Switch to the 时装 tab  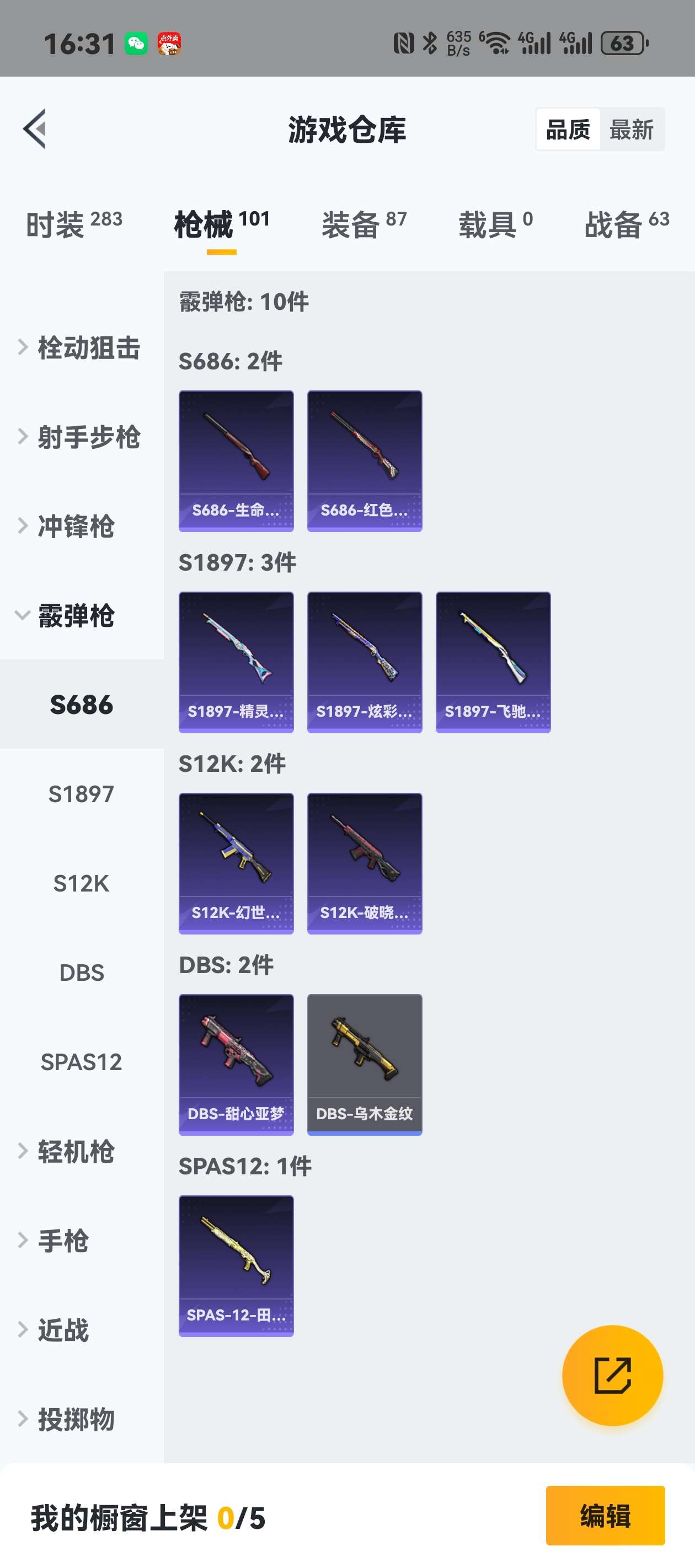click(x=74, y=224)
